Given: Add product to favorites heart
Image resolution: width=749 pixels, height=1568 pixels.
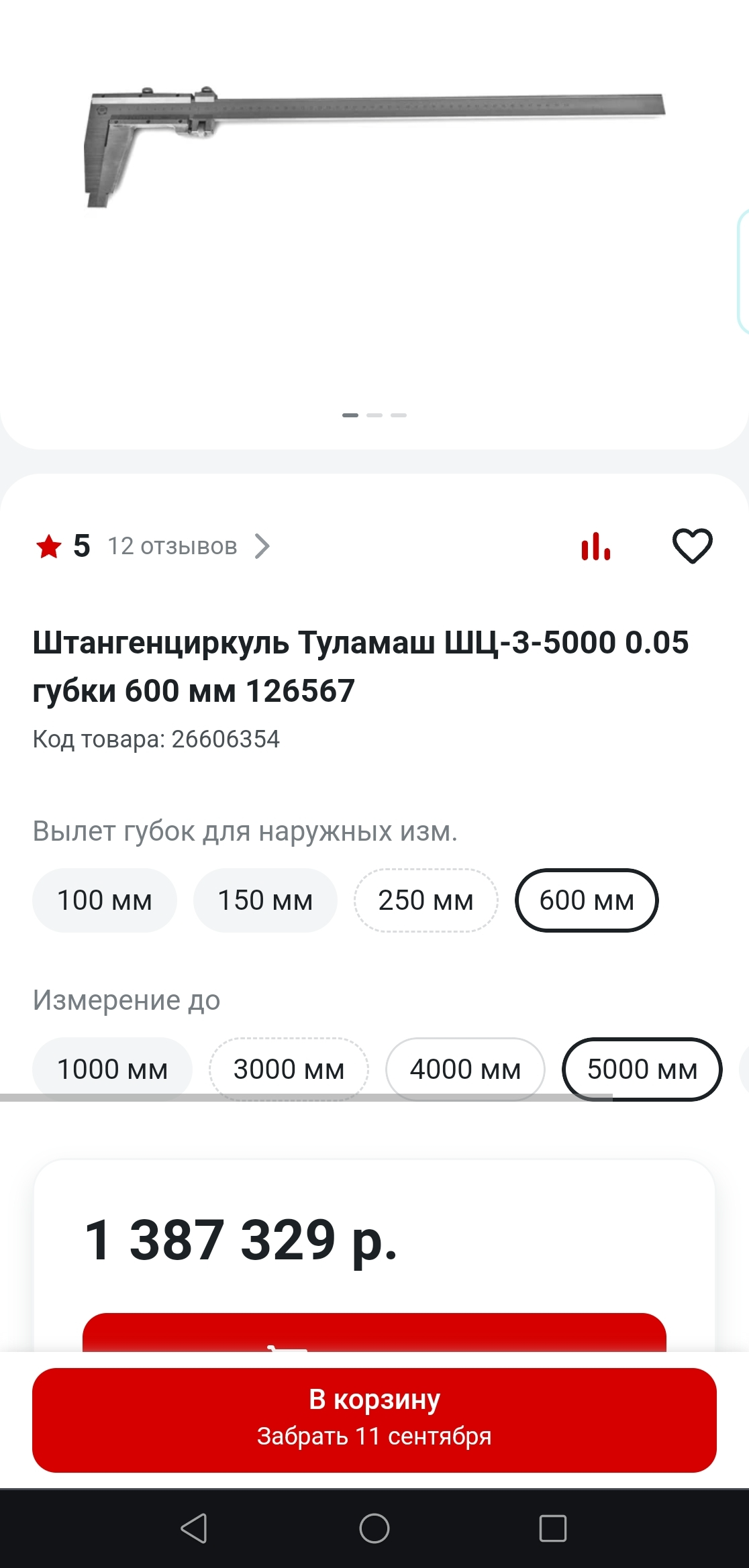Looking at the screenshot, I should [692, 546].
